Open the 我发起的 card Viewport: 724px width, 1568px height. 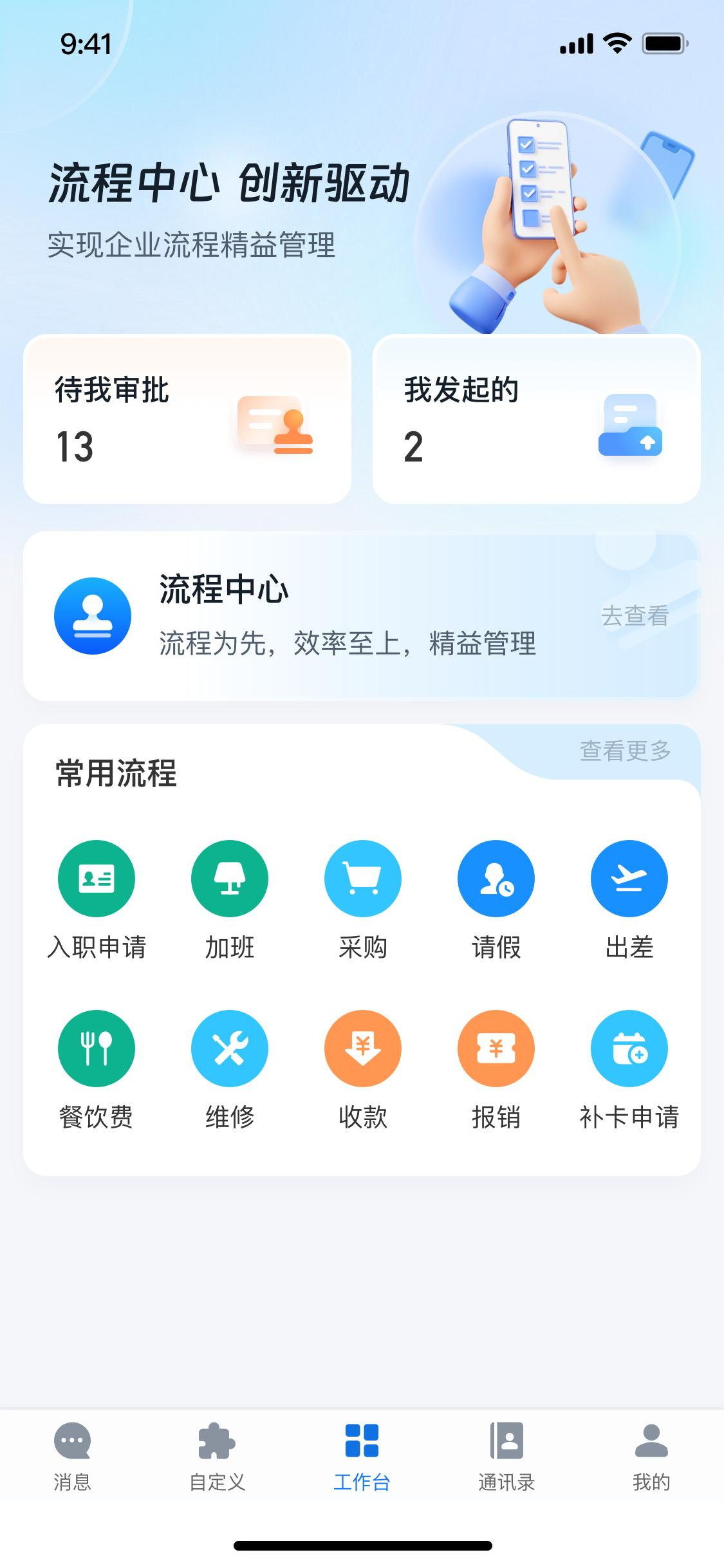click(x=536, y=419)
